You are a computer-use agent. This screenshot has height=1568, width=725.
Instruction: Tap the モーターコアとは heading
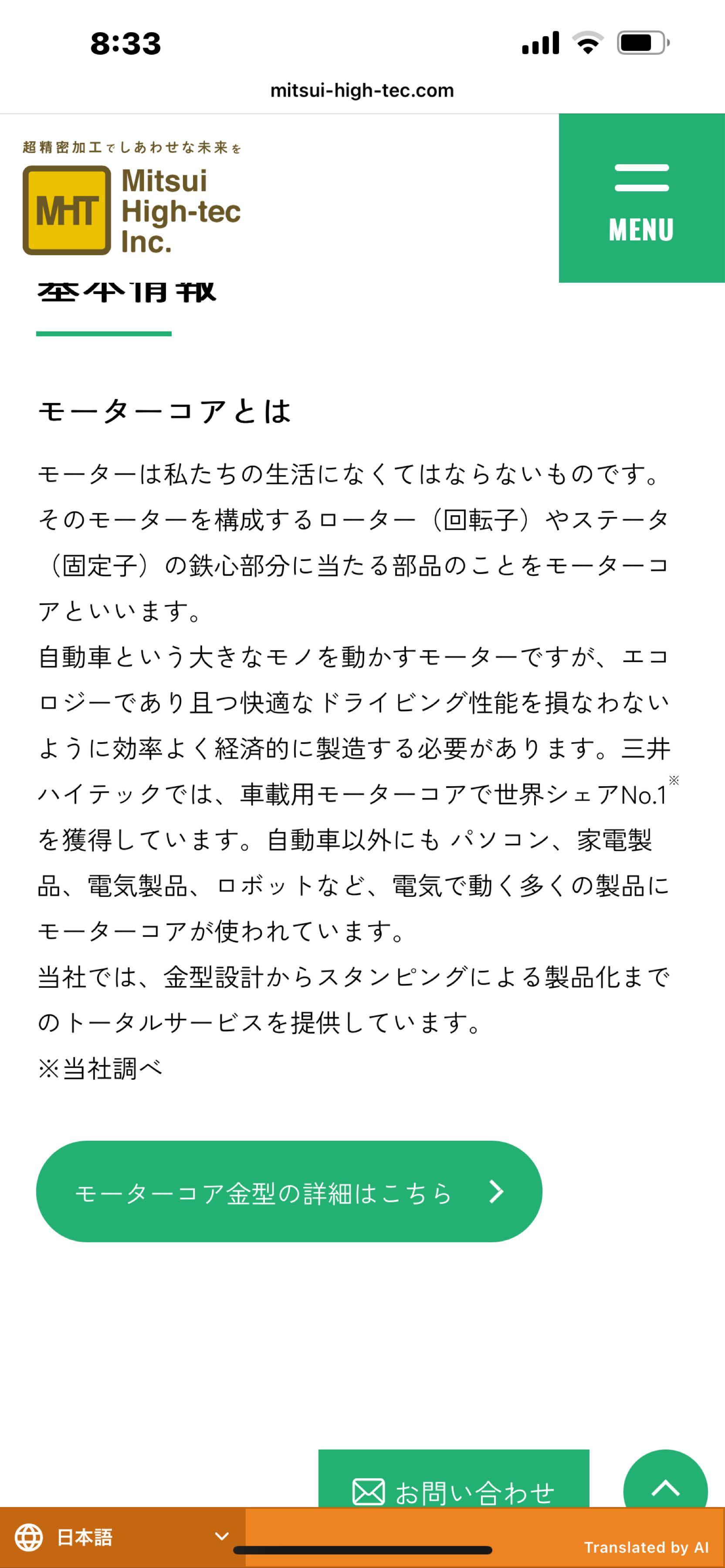(x=165, y=412)
